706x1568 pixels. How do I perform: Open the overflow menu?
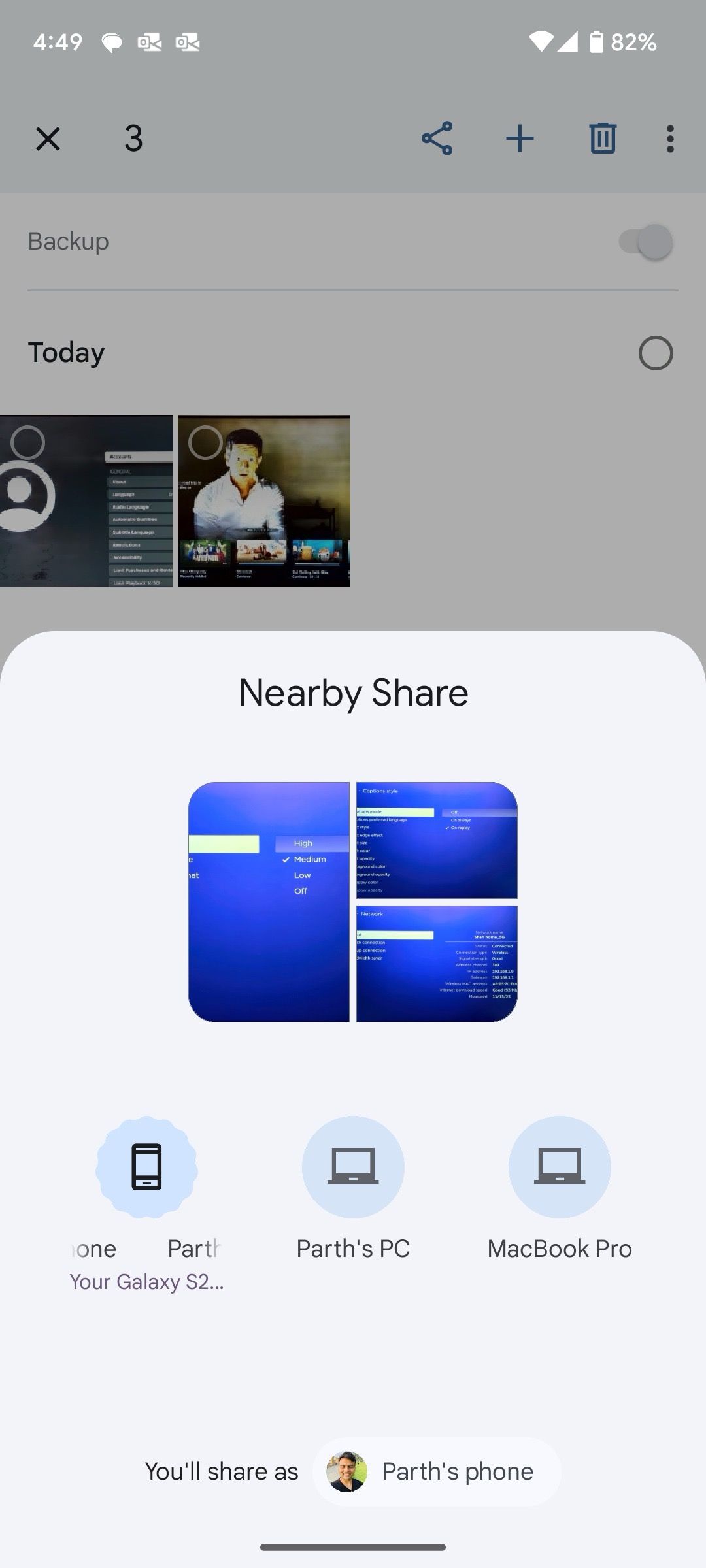point(670,139)
